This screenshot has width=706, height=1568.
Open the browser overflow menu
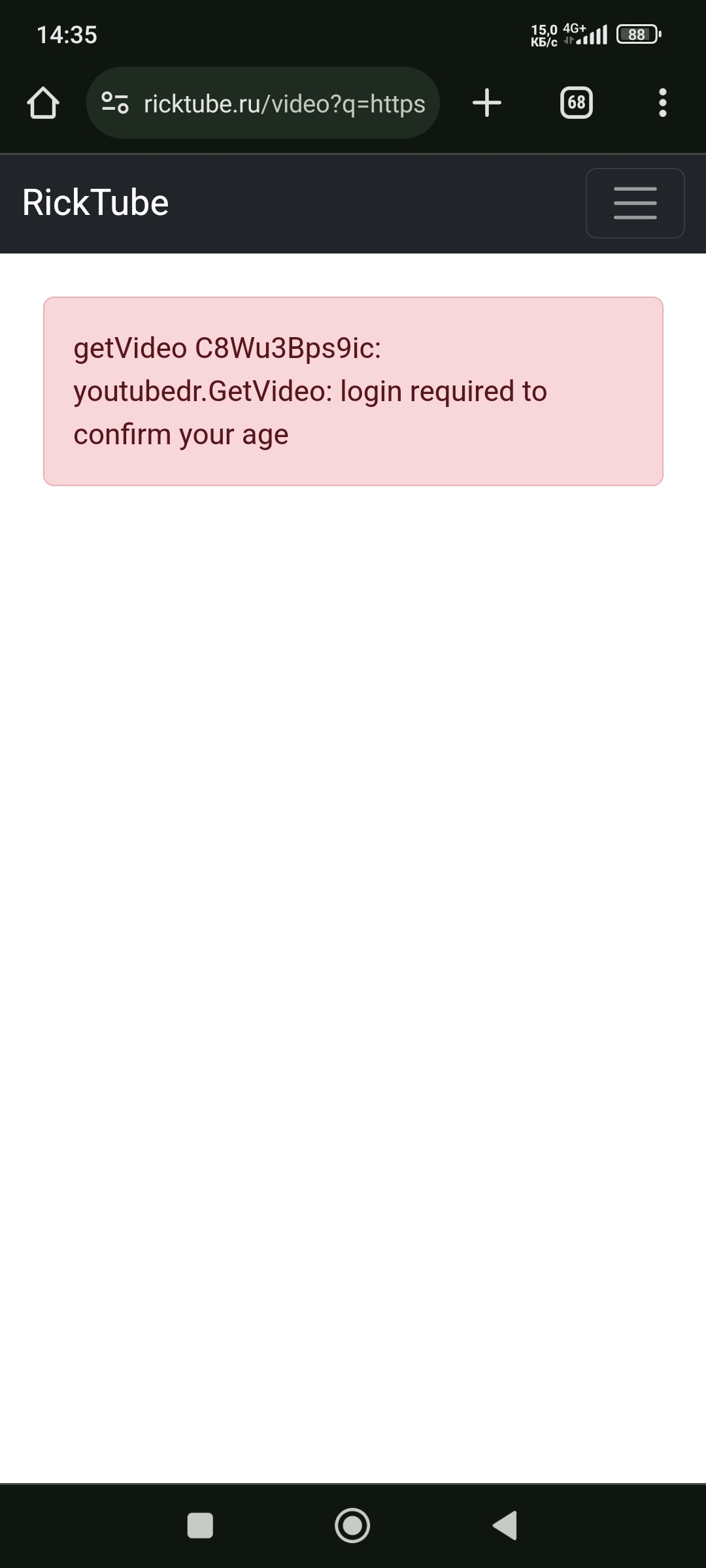[663, 103]
